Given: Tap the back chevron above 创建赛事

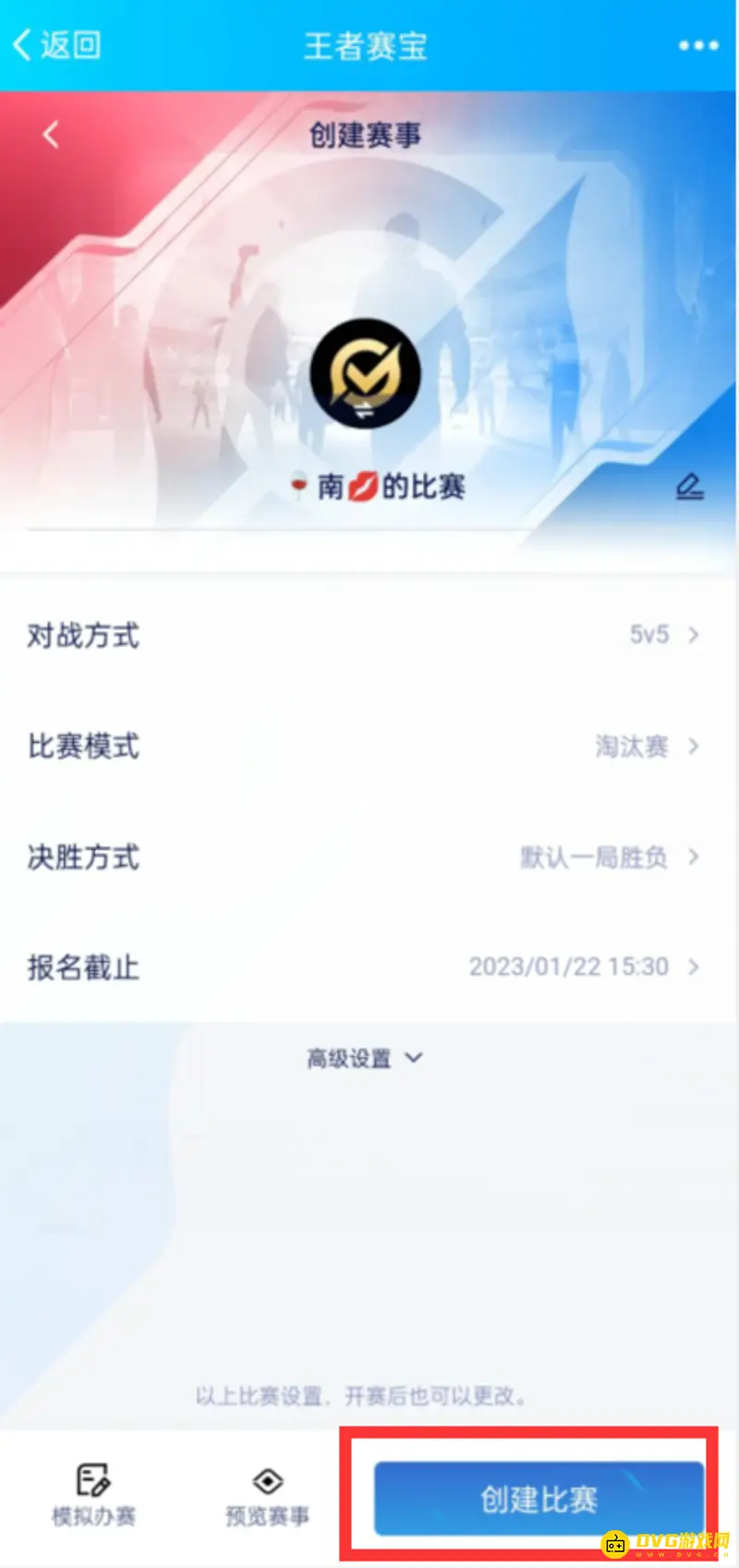Looking at the screenshot, I should [x=49, y=133].
